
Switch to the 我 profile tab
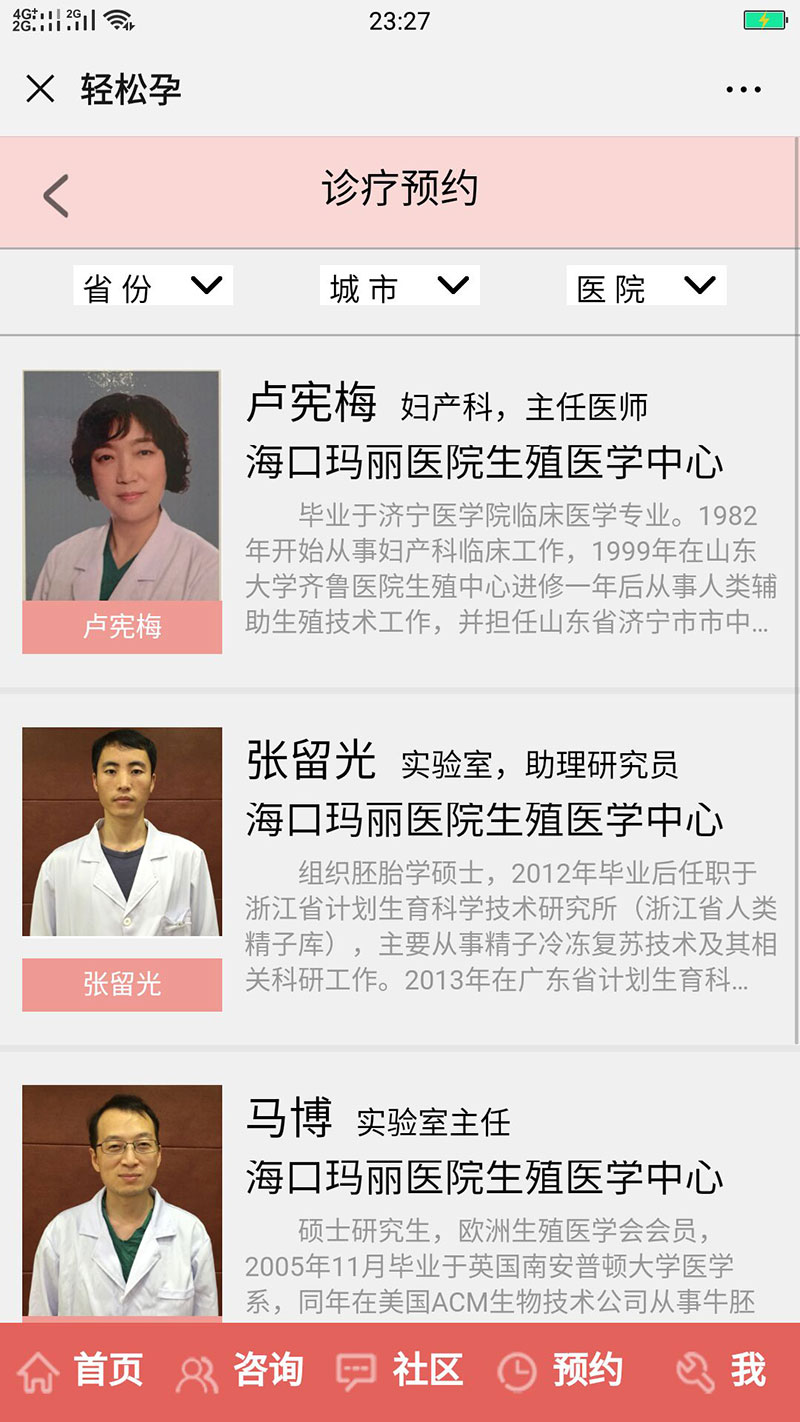722,1371
